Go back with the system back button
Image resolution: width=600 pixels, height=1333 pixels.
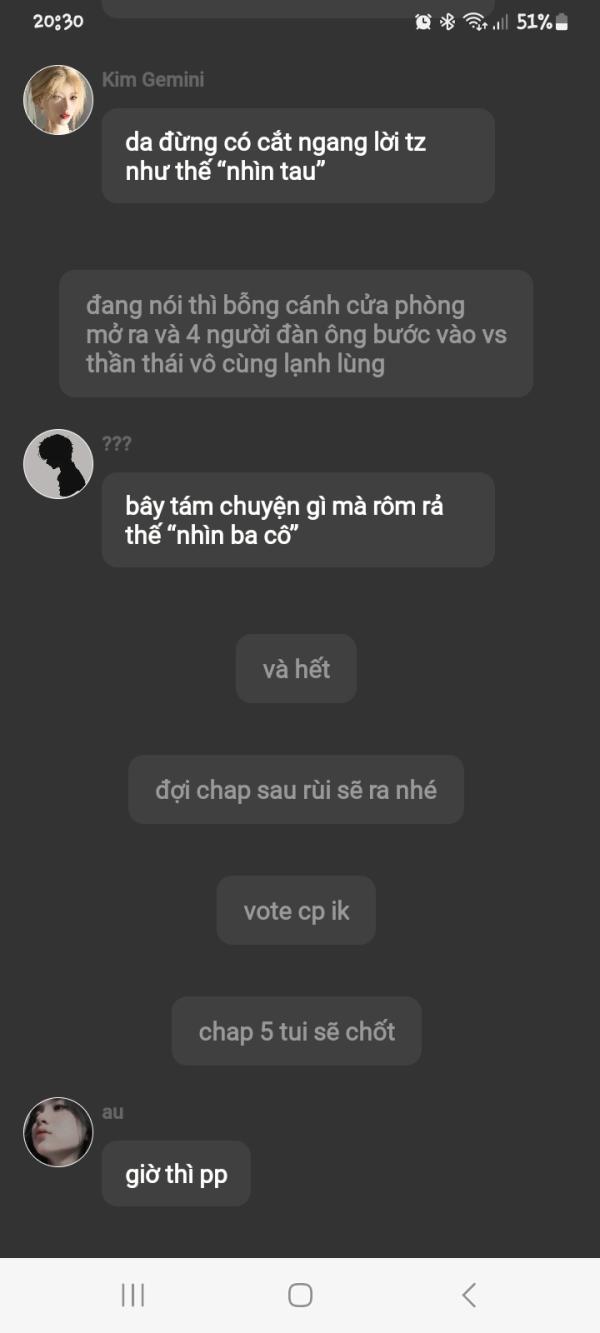[468, 1295]
